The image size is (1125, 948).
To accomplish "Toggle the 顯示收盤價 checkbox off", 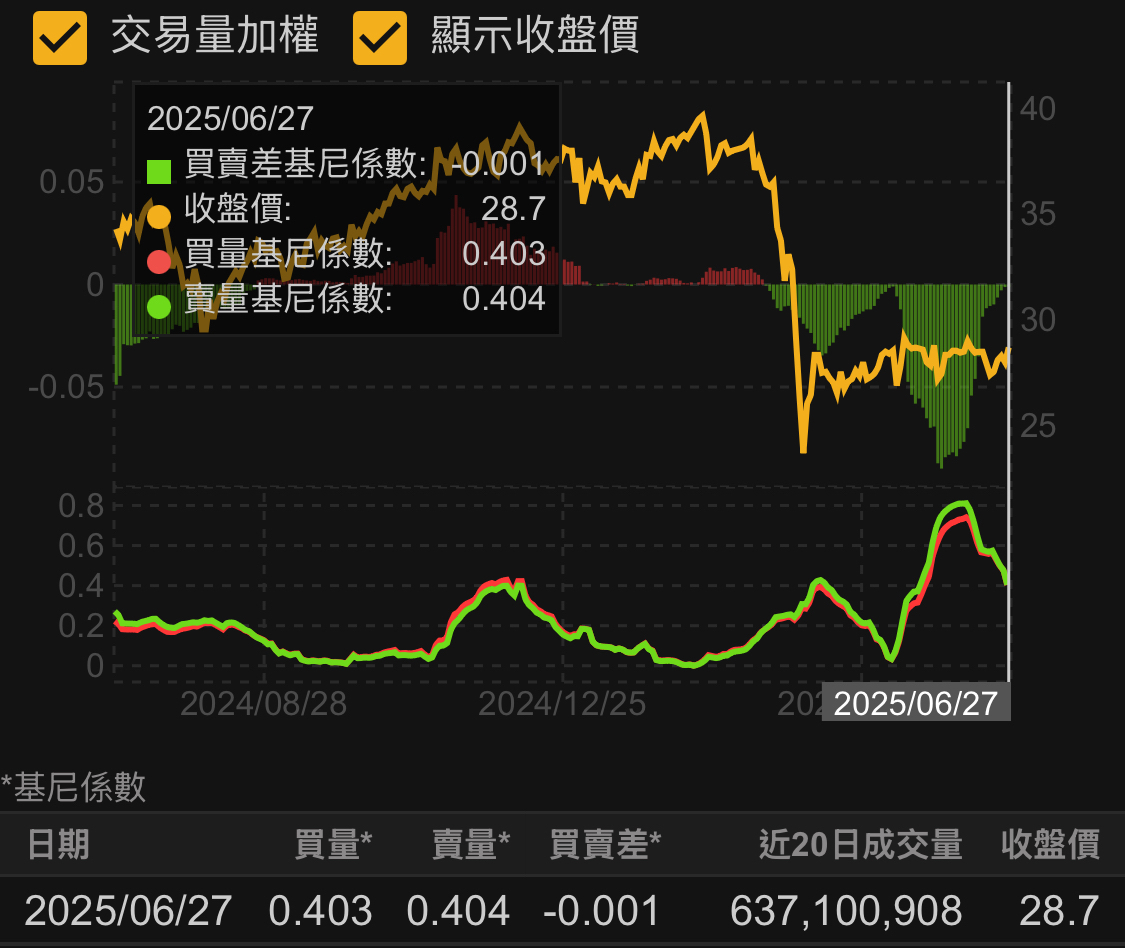I will tap(380, 38).
